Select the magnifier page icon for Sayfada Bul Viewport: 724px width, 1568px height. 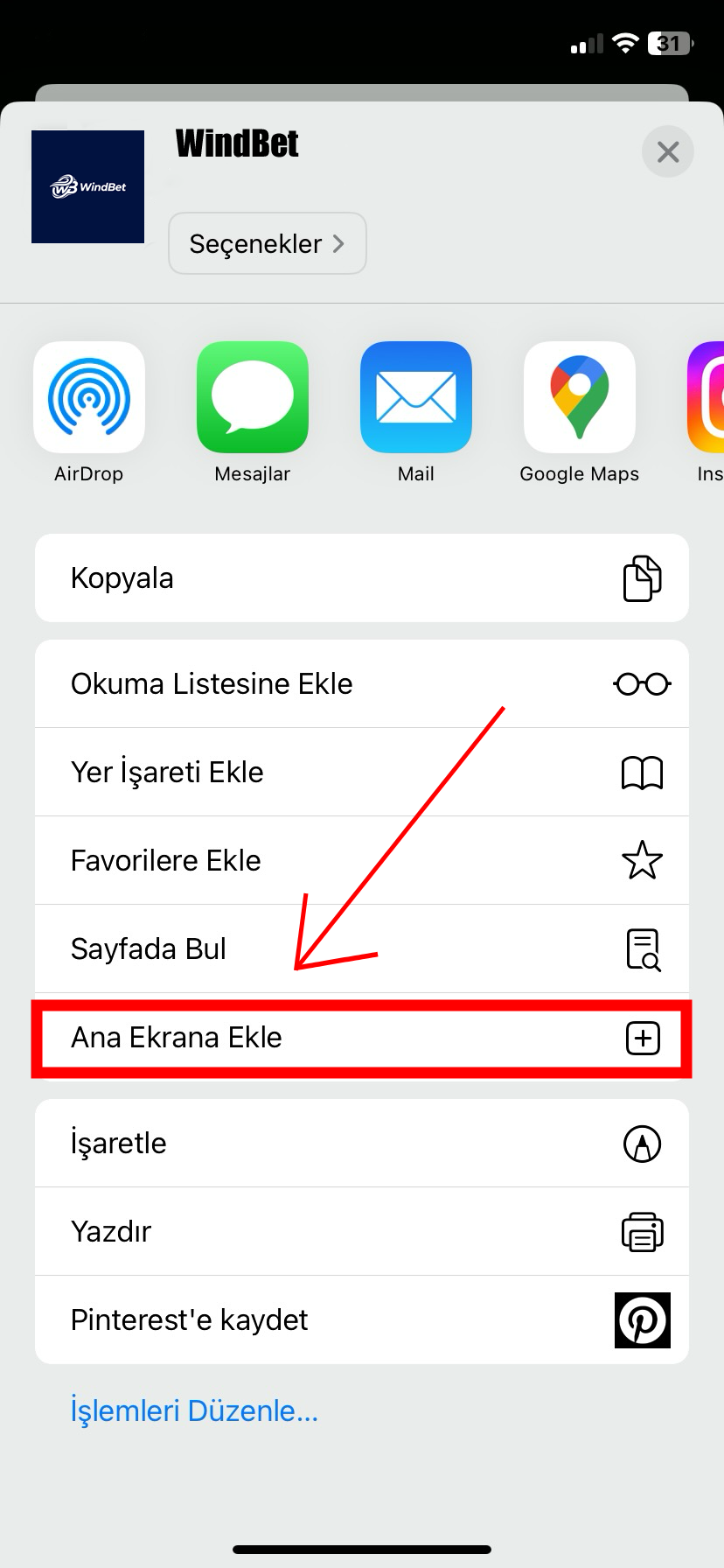tap(643, 948)
